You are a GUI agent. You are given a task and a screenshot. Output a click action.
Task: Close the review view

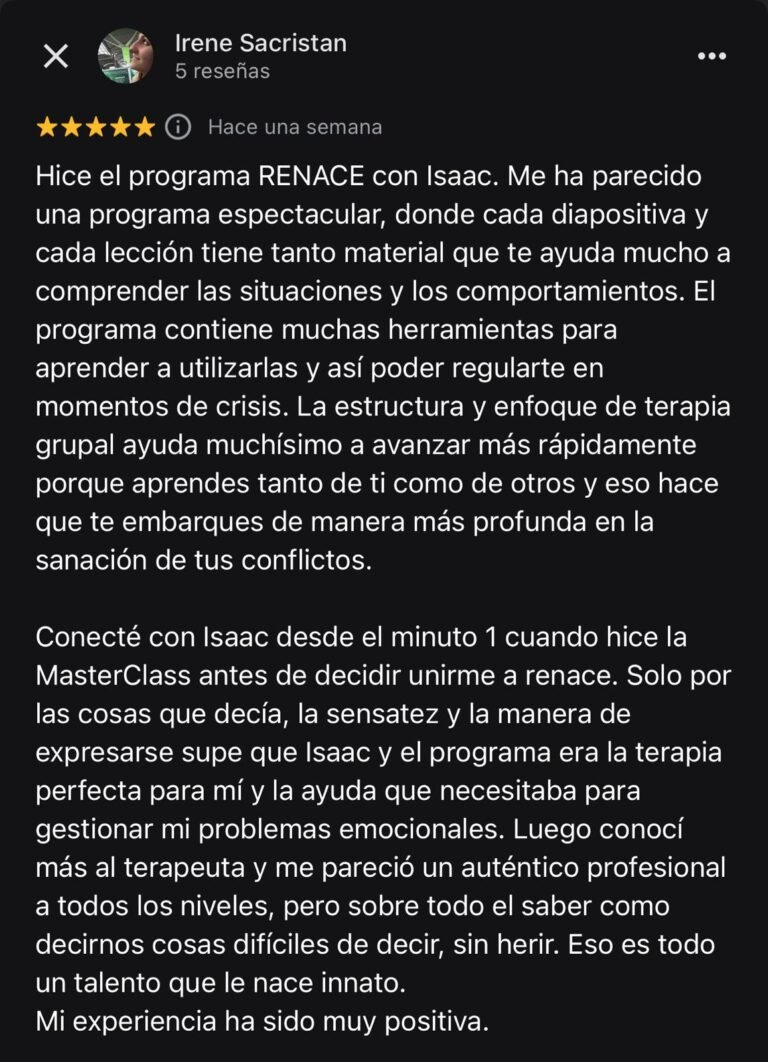[x=56, y=56]
